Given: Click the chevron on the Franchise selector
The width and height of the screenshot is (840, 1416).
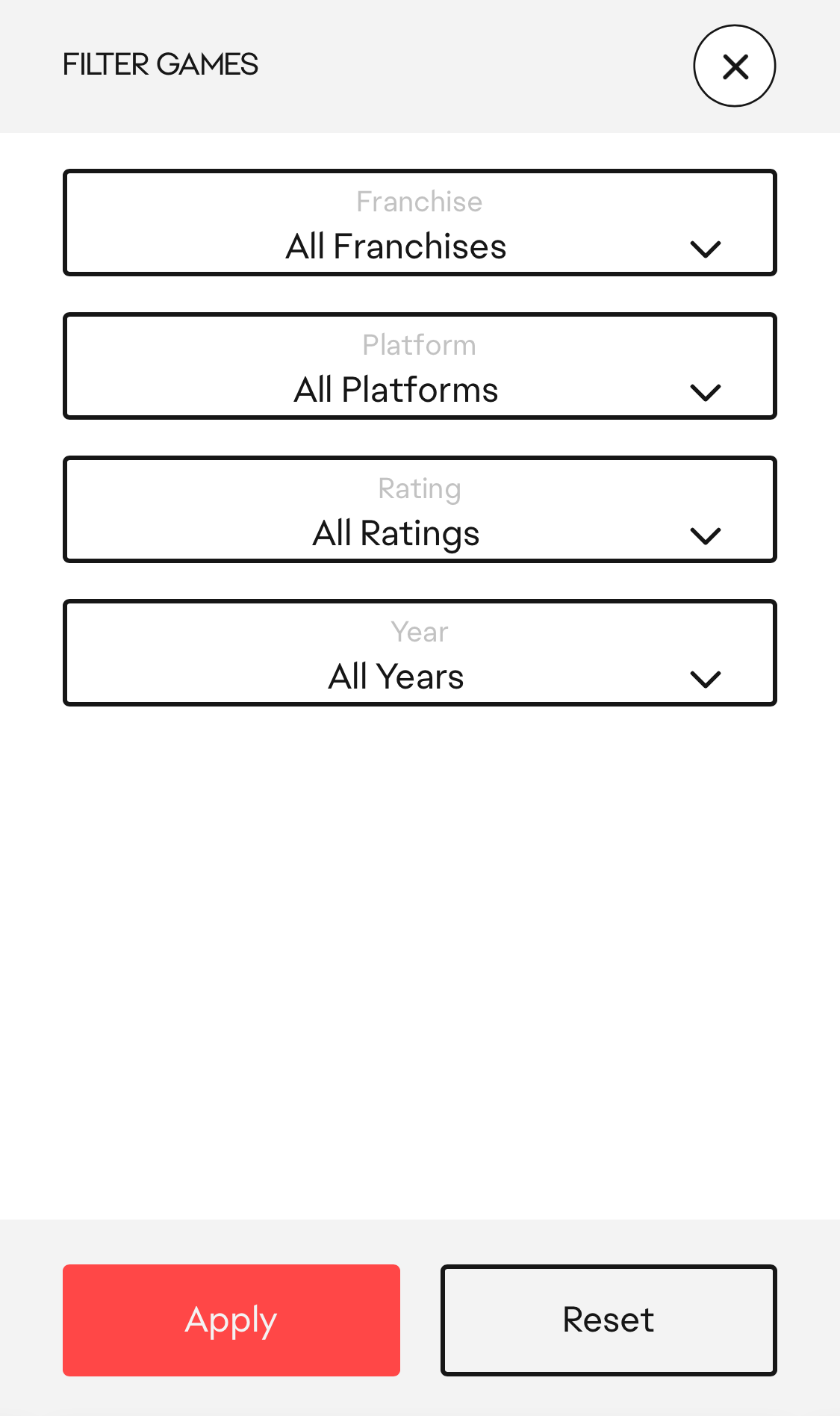Looking at the screenshot, I should 705,247.
